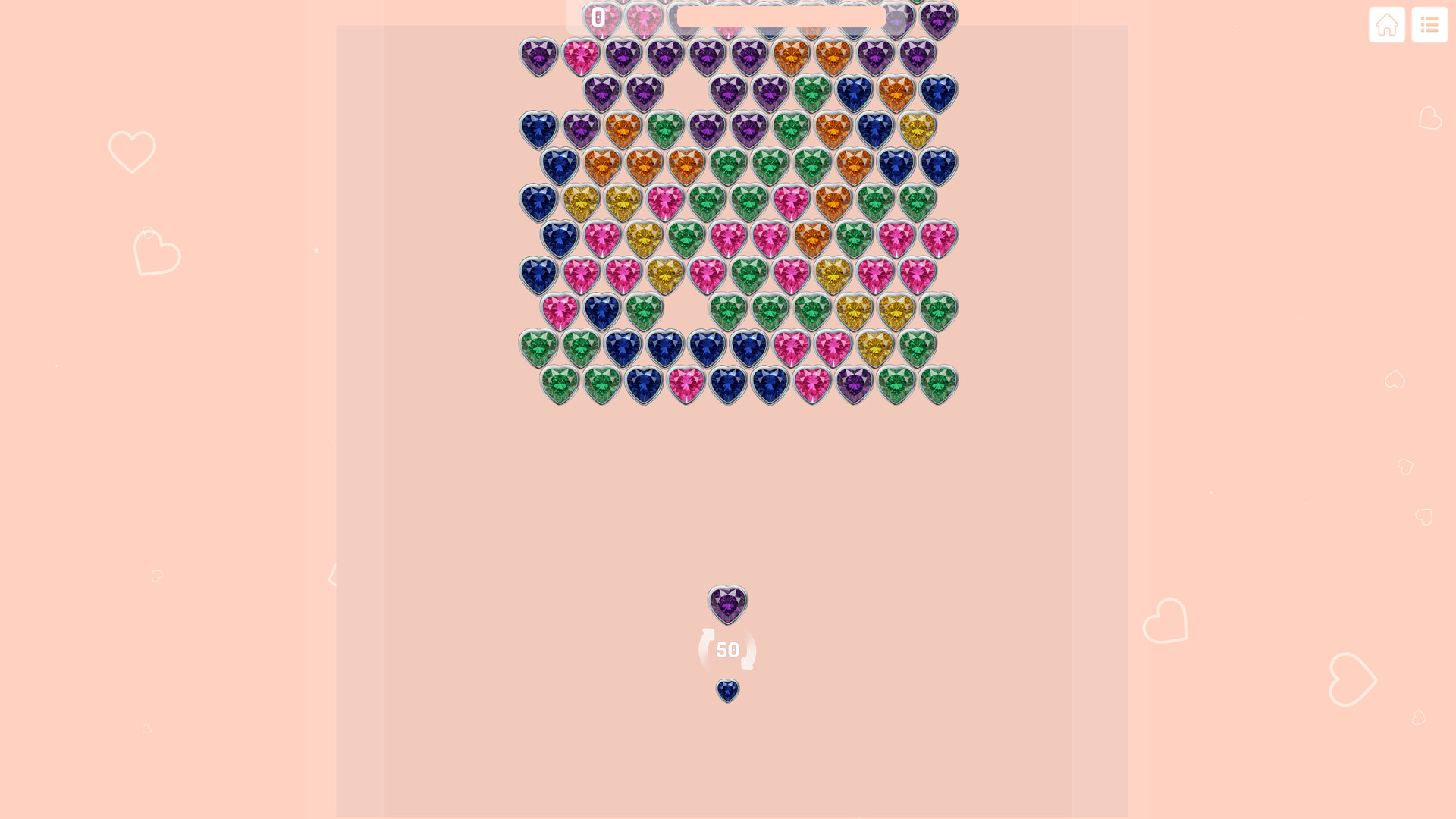Swap the purple heart with the next one
Image resolution: width=1456 pixels, height=819 pixels.
click(x=727, y=650)
